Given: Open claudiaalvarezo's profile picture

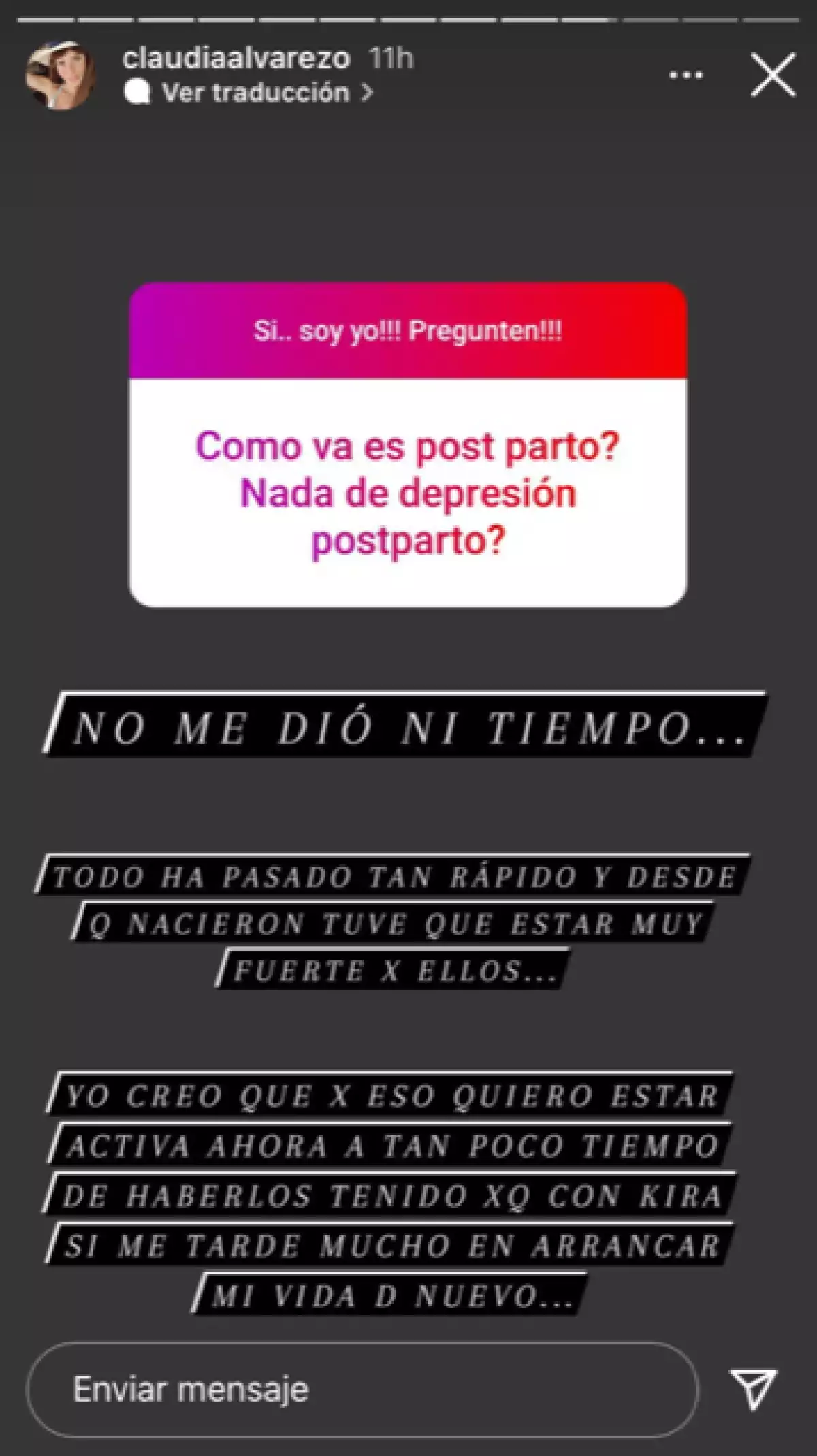Looking at the screenshot, I should pos(60,75).
